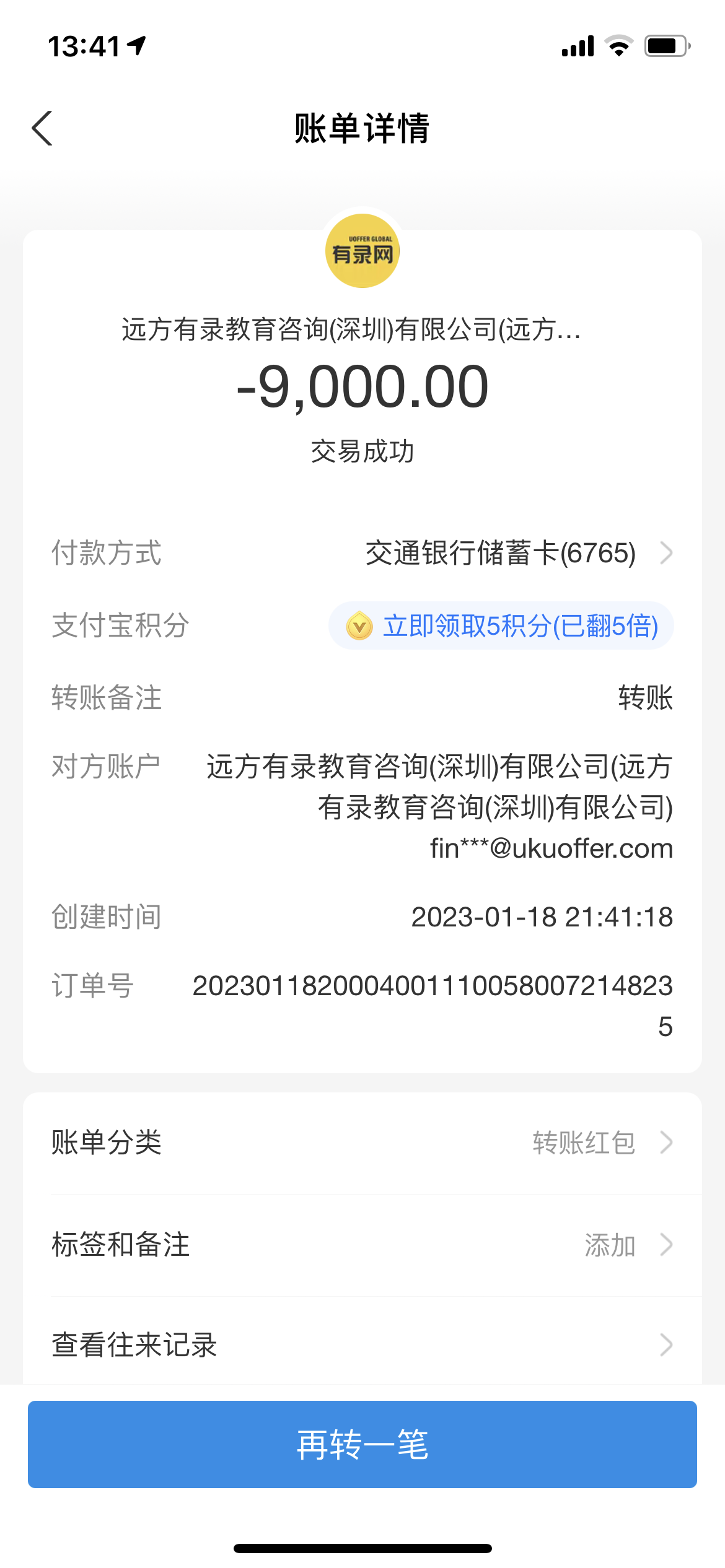Claim the 立即领取5积分 reward

501,626
